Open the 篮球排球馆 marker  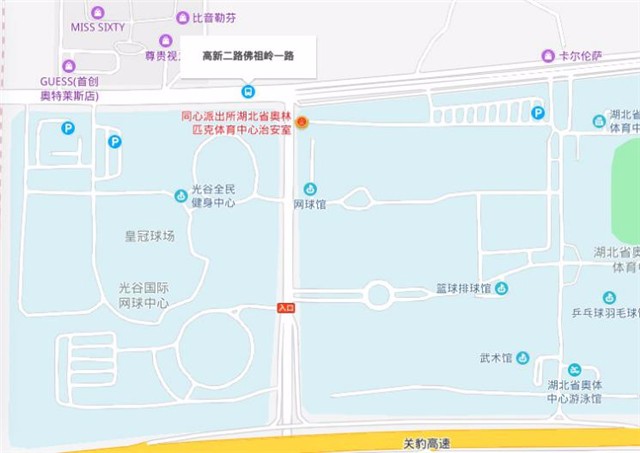click(x=502, y=288)
